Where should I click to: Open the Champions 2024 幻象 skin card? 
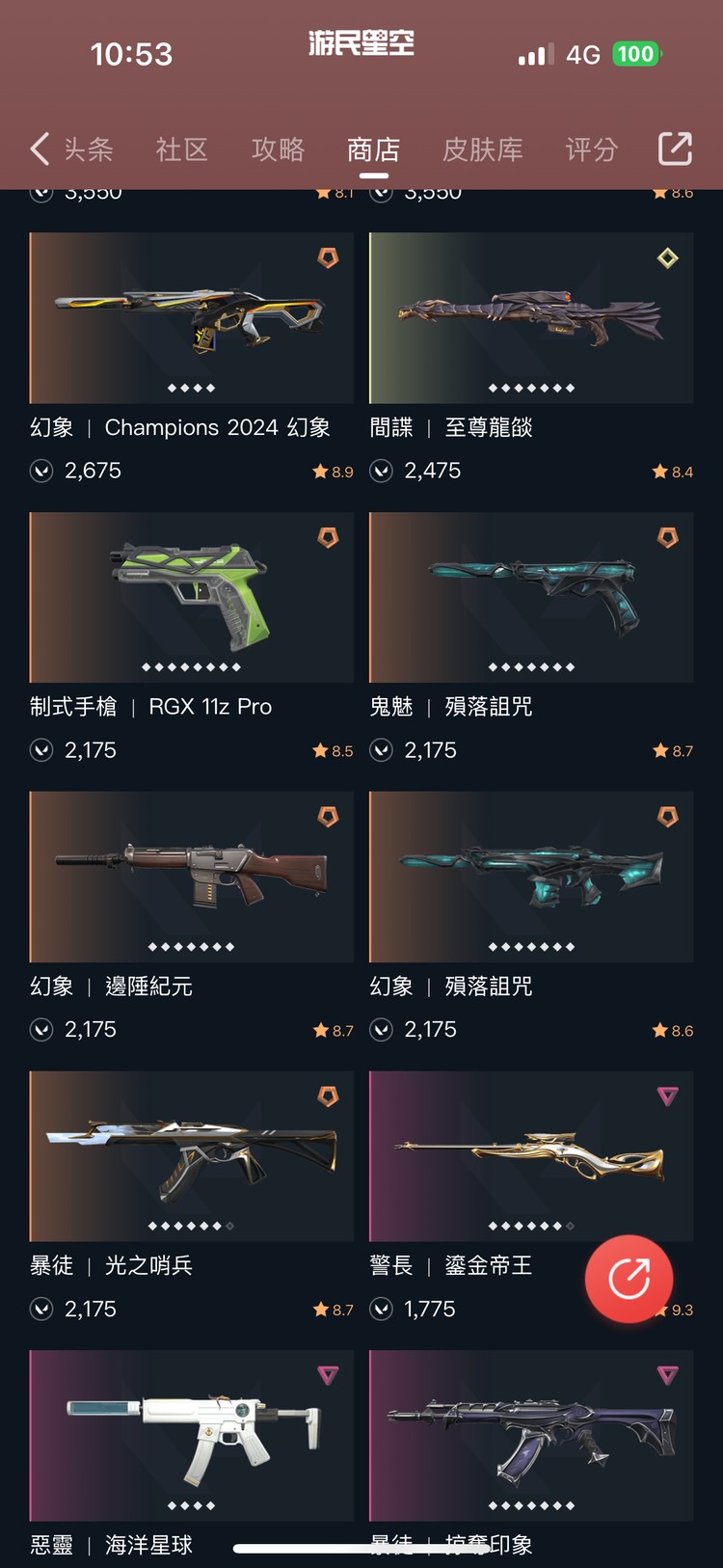point(192,318)
